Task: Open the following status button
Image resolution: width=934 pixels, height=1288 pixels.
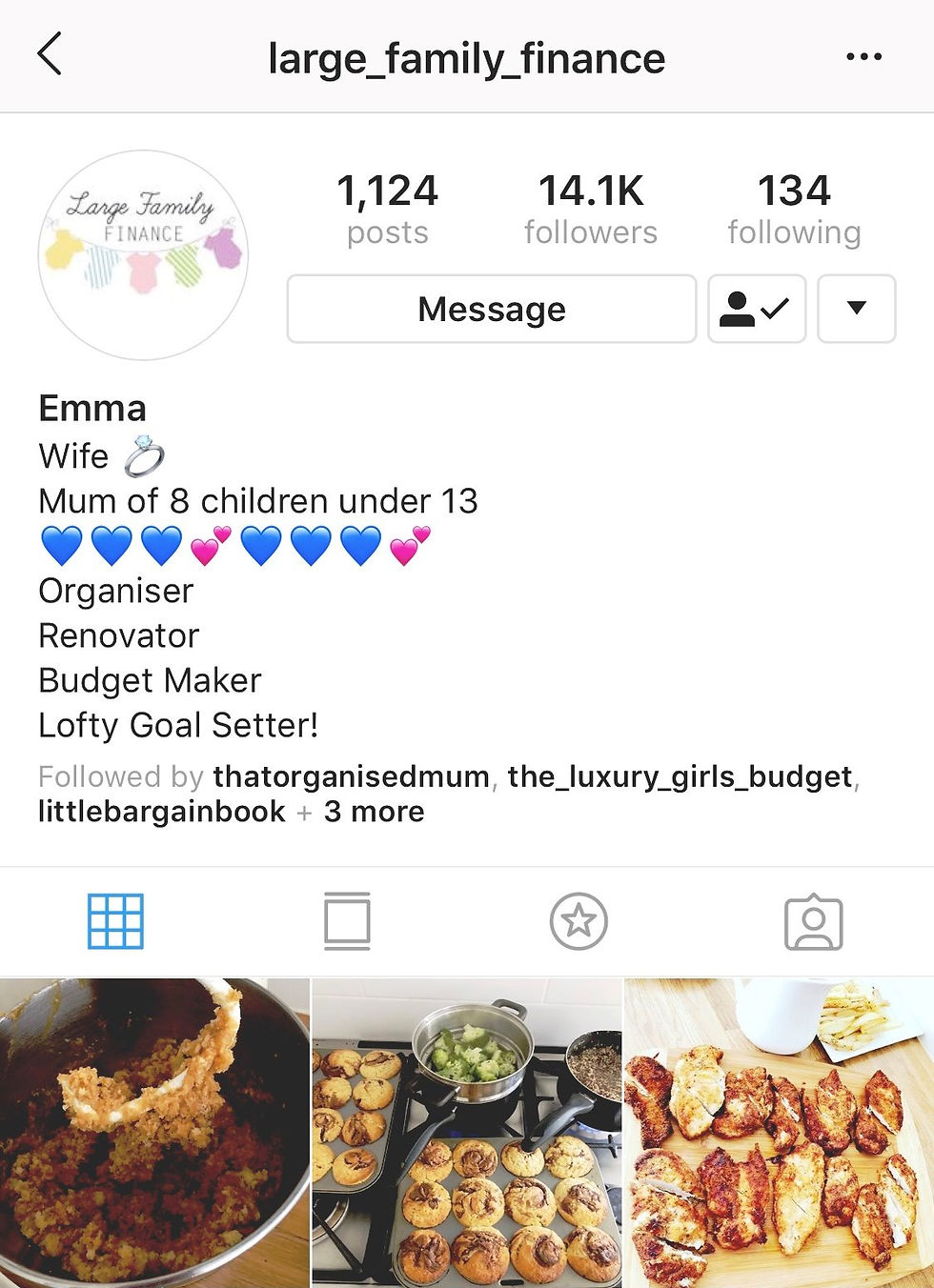Action: [x=756, y=309]
